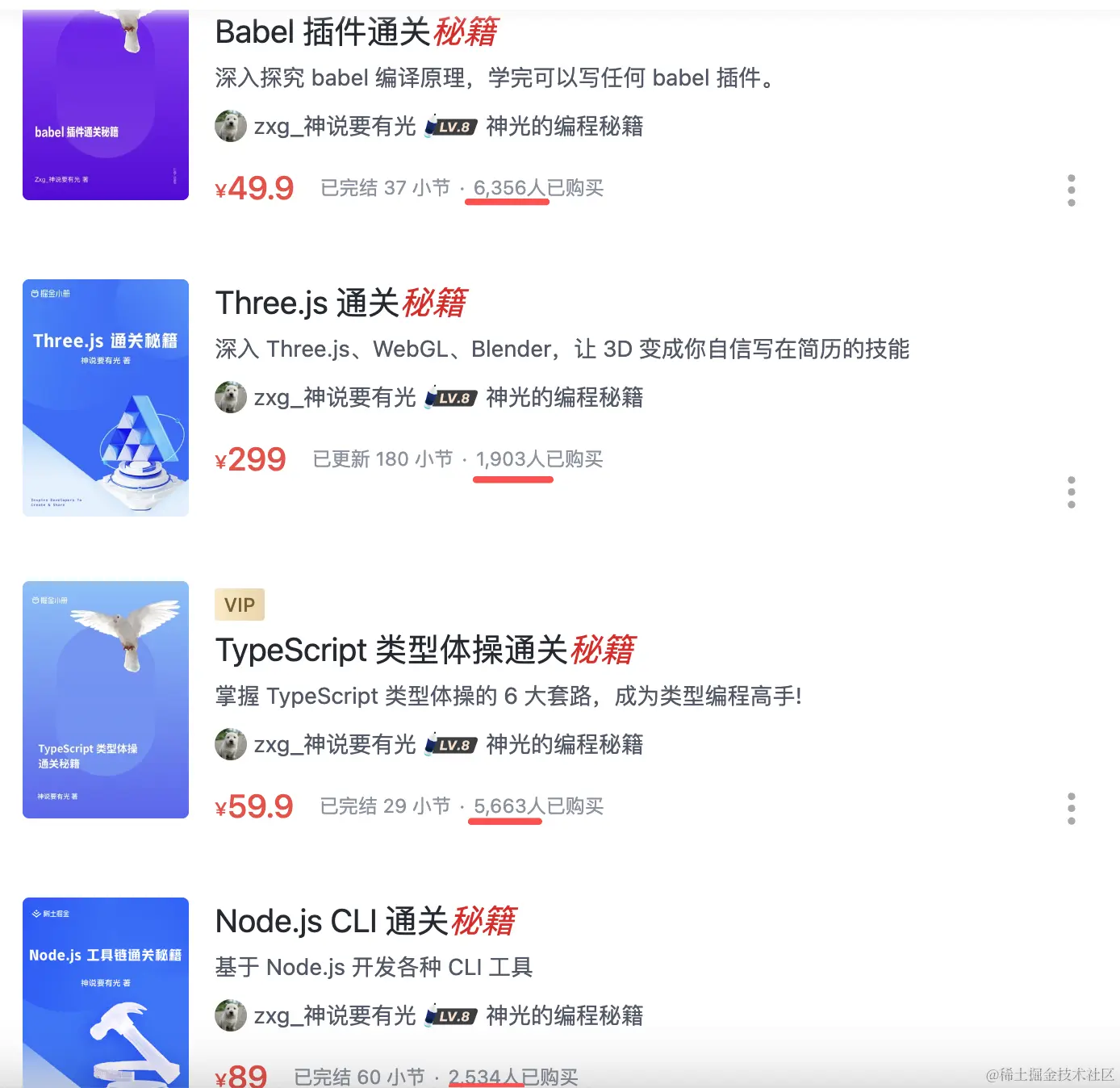
Task: Open the Three.js 通关秘籍 booklet
Action: click(341, 303)
